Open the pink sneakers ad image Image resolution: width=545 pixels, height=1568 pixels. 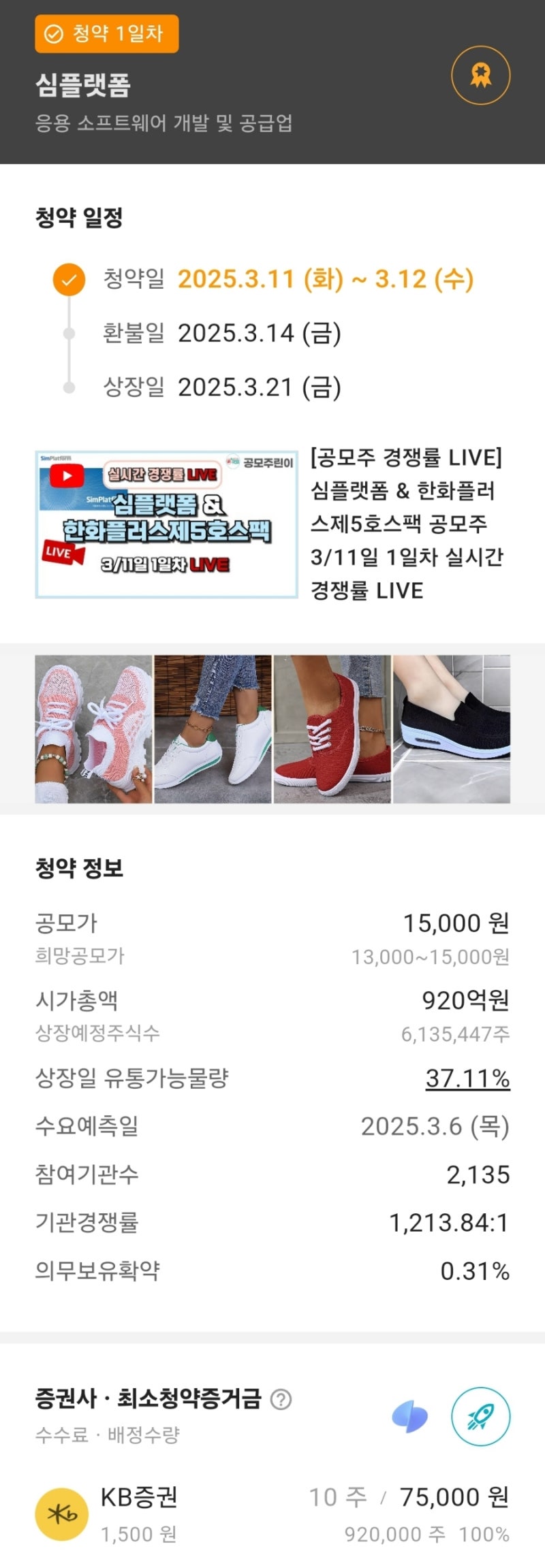coord(94,729)
